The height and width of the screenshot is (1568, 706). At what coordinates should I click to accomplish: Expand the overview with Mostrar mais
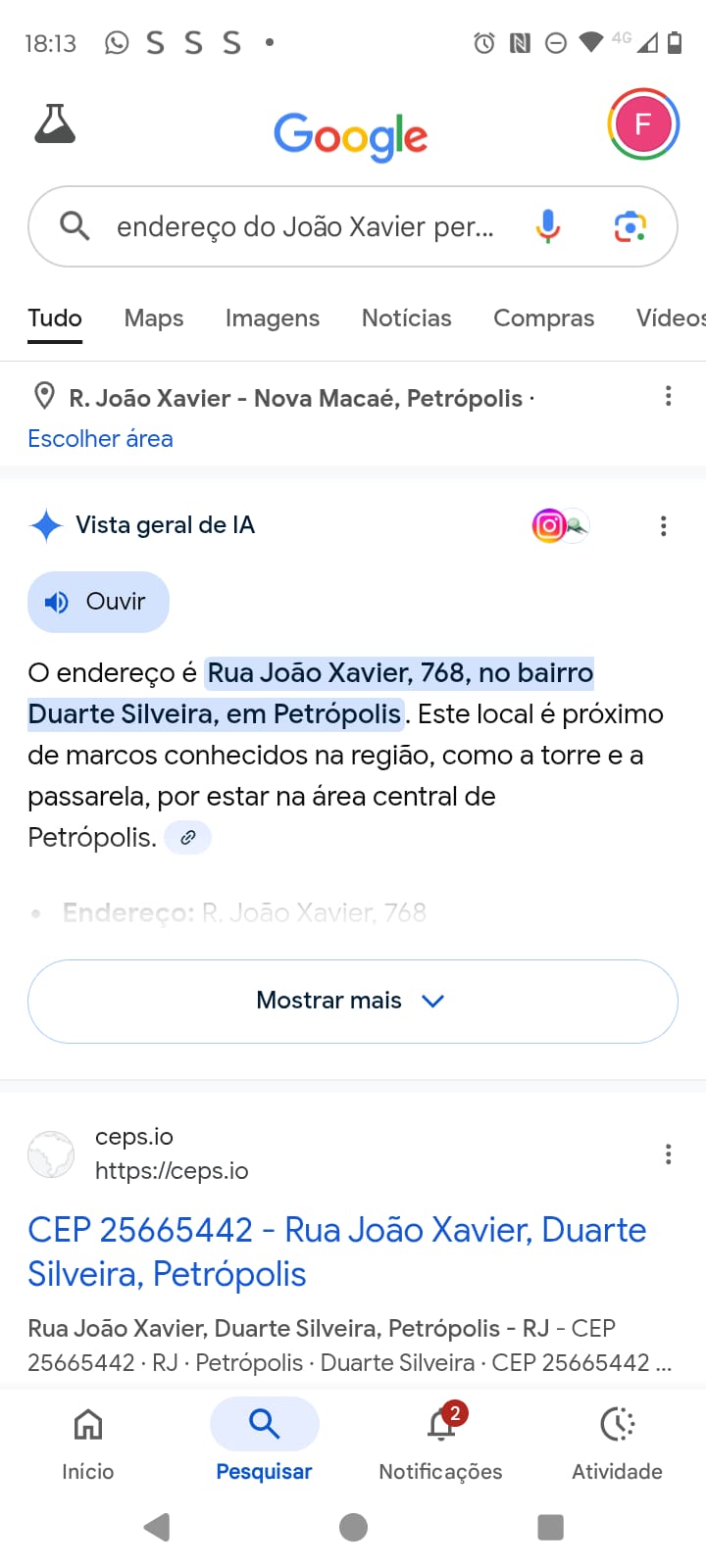tap(353, 1001)
